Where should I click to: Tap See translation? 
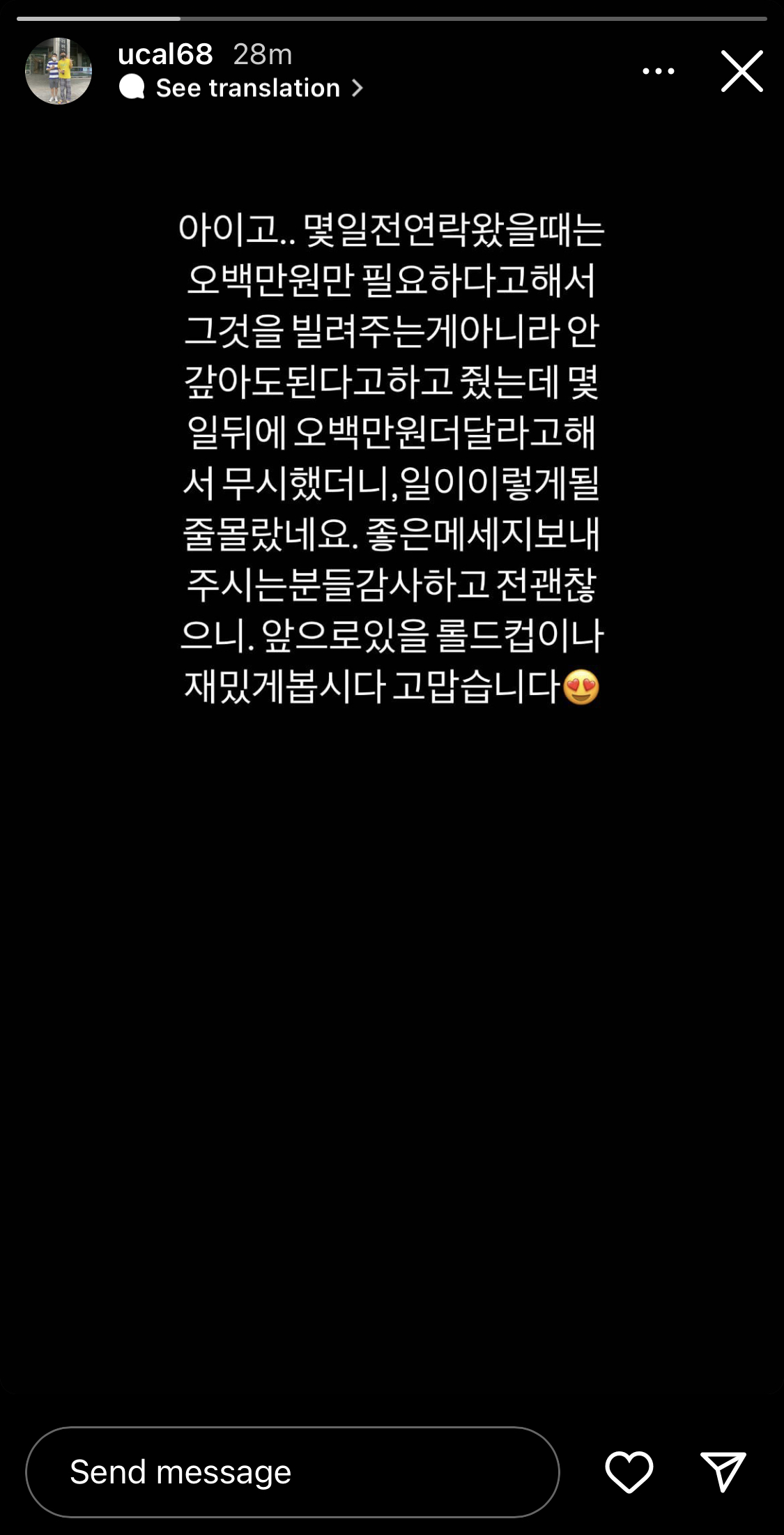[248, 88]
